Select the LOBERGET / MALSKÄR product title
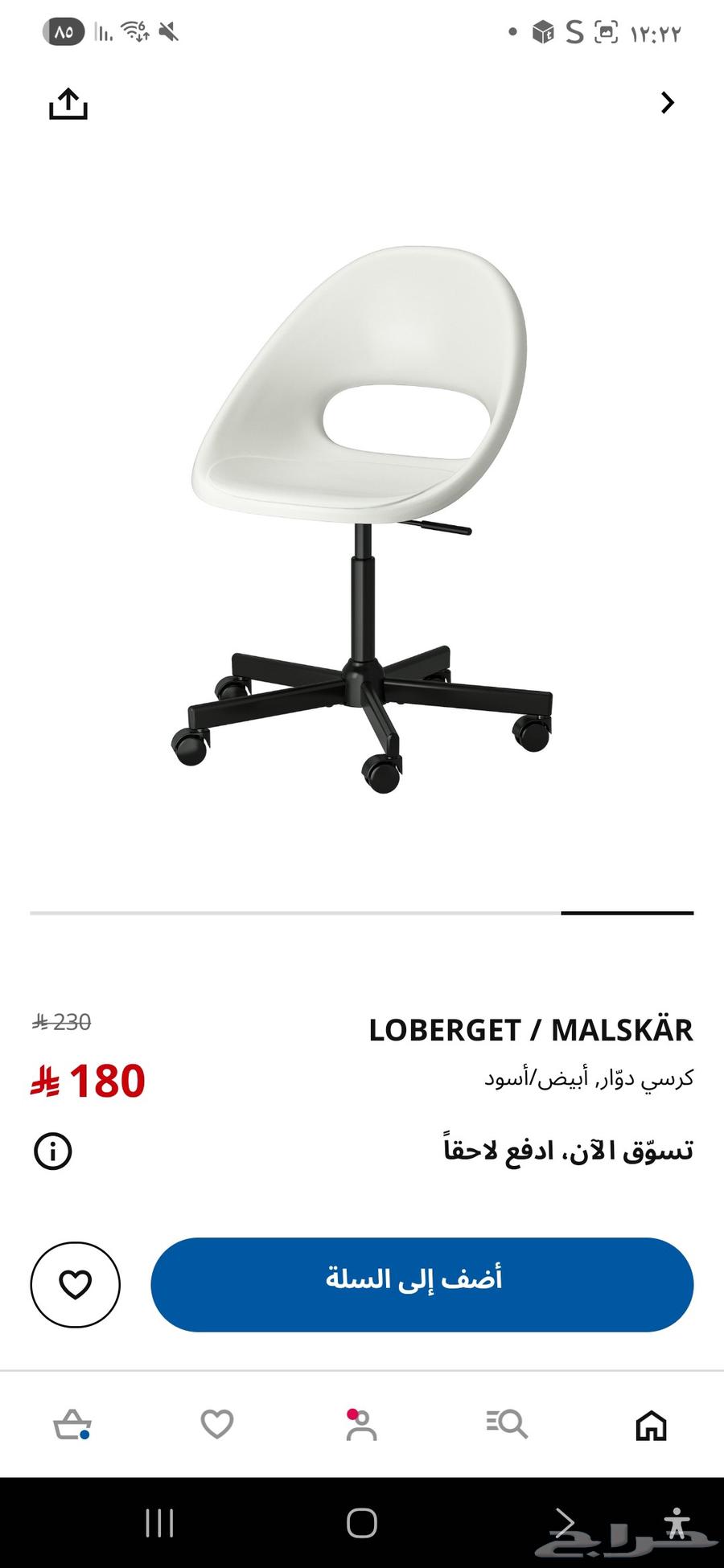This screenshot has width=724, height=1568. 531,1030
